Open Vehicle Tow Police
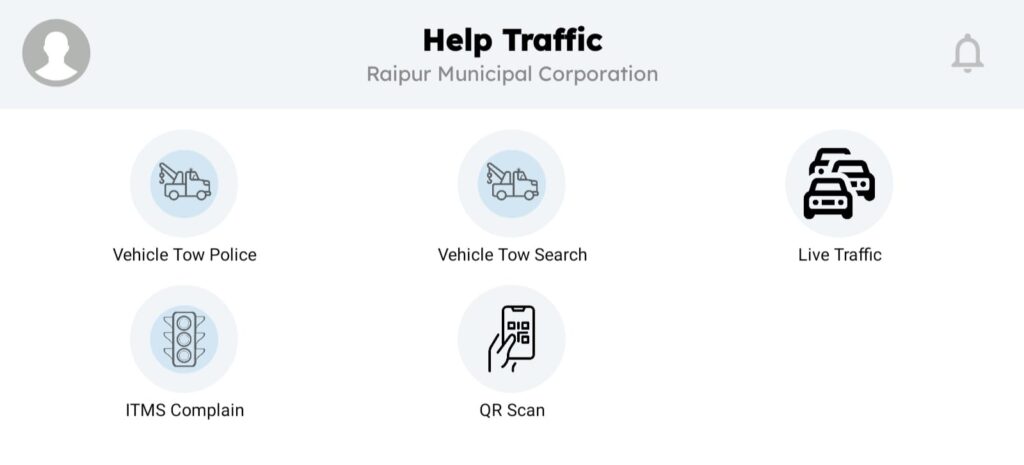The height and width of the screenshot is (465, 1024). 184,184
